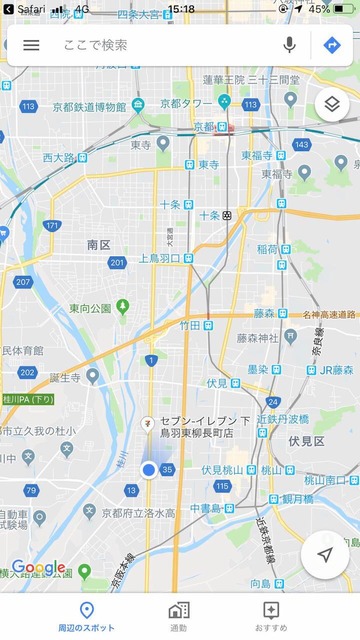Select the 京都鉄道博物館 map marker
Screen dimensions: 360x640
pyautogui.click(x=138, y=107)
